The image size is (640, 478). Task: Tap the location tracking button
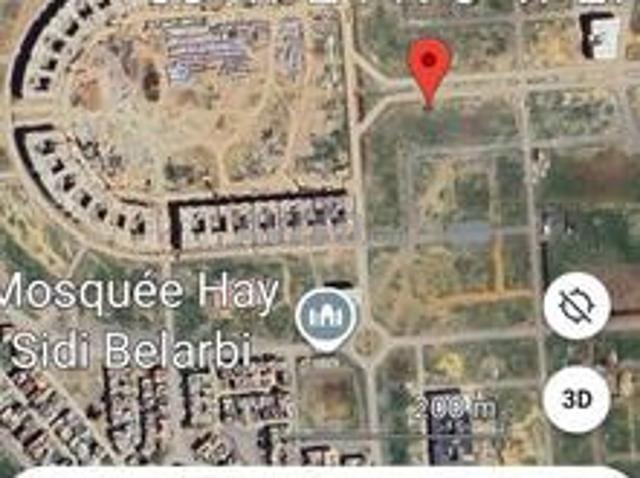[577, 307]
